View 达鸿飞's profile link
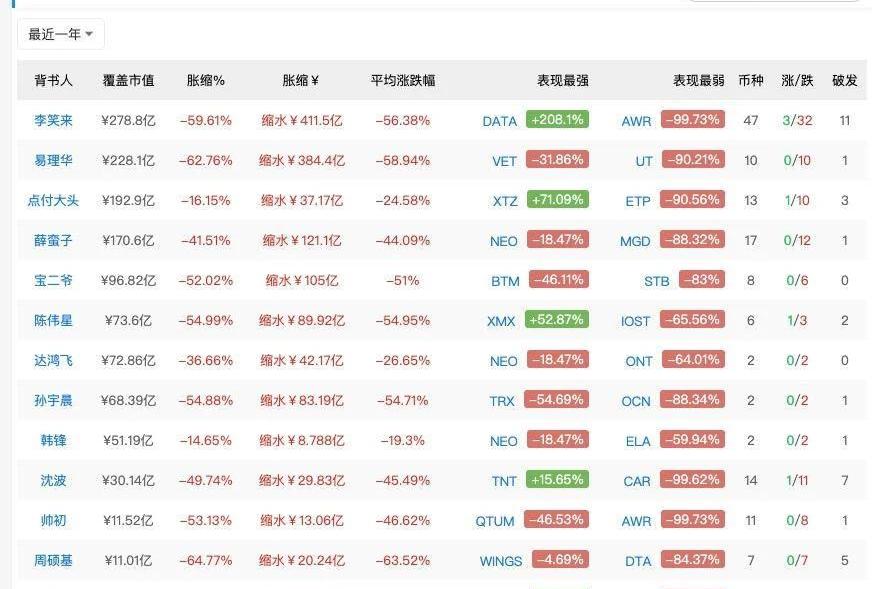 pyautogui.click(x=53, y=360)
